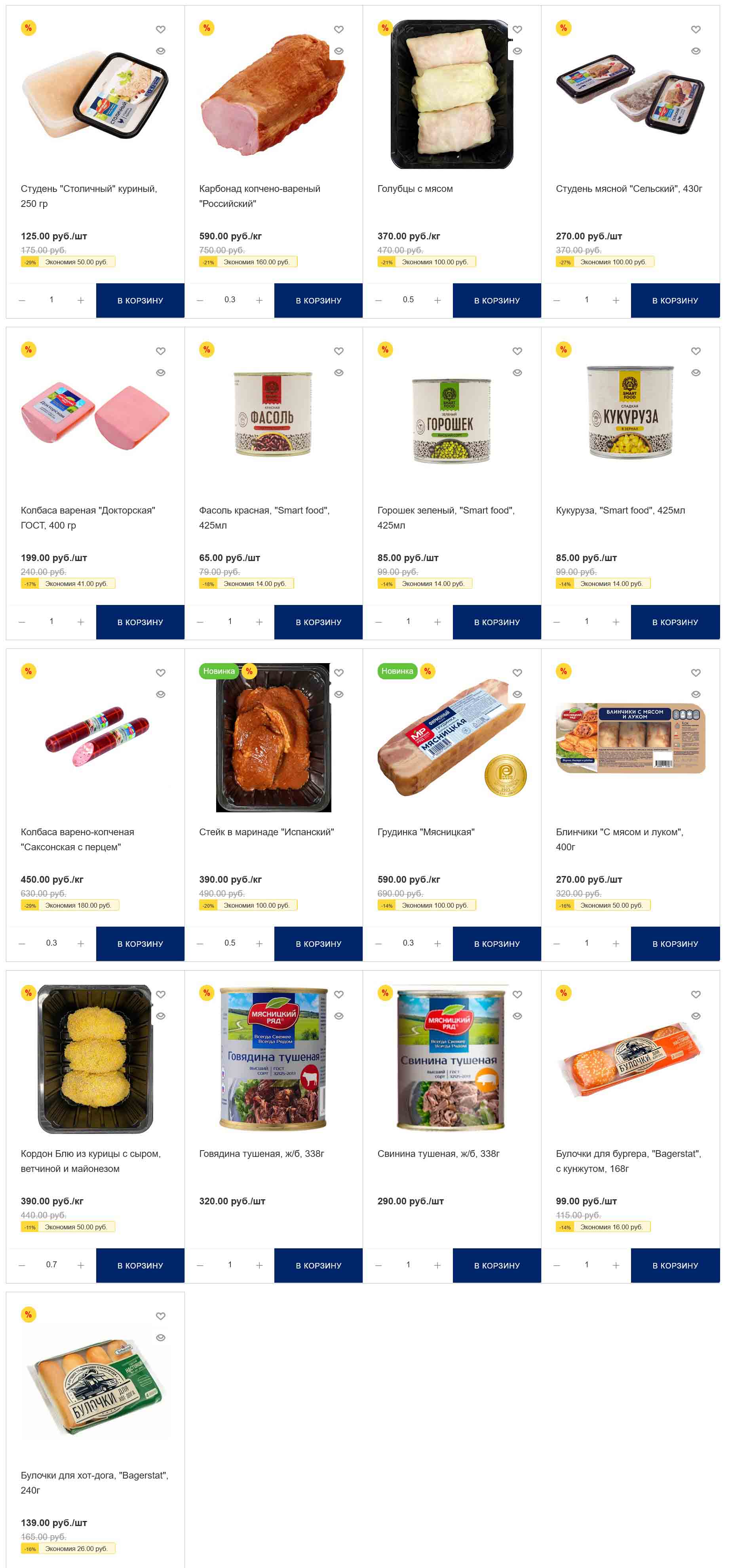Add Студень "Столичный" куриный to cart
Screen dimensions: 730x1568
tap(140, 301)
